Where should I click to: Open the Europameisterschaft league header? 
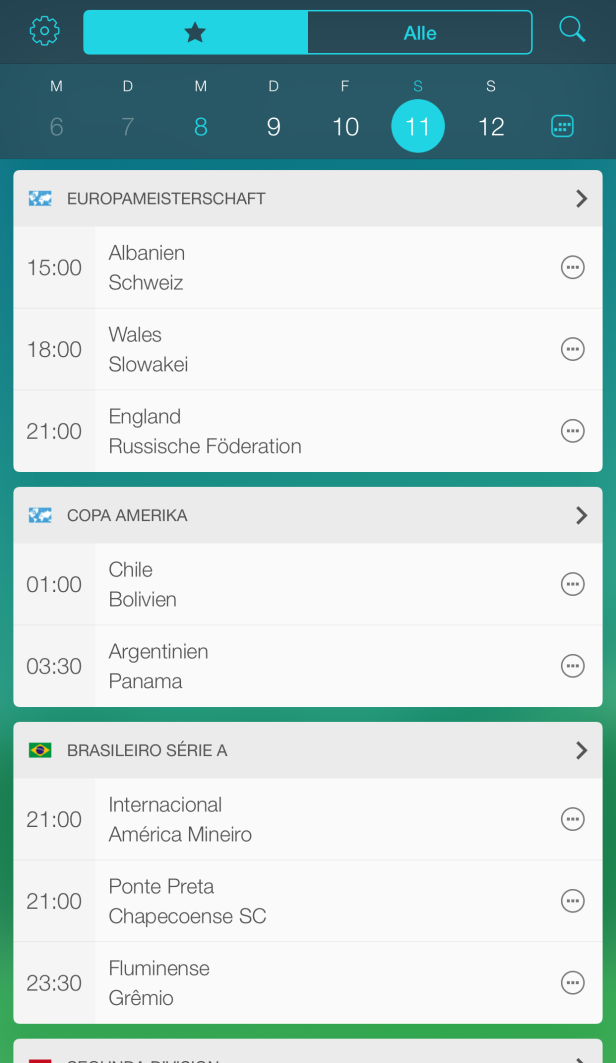308,199
